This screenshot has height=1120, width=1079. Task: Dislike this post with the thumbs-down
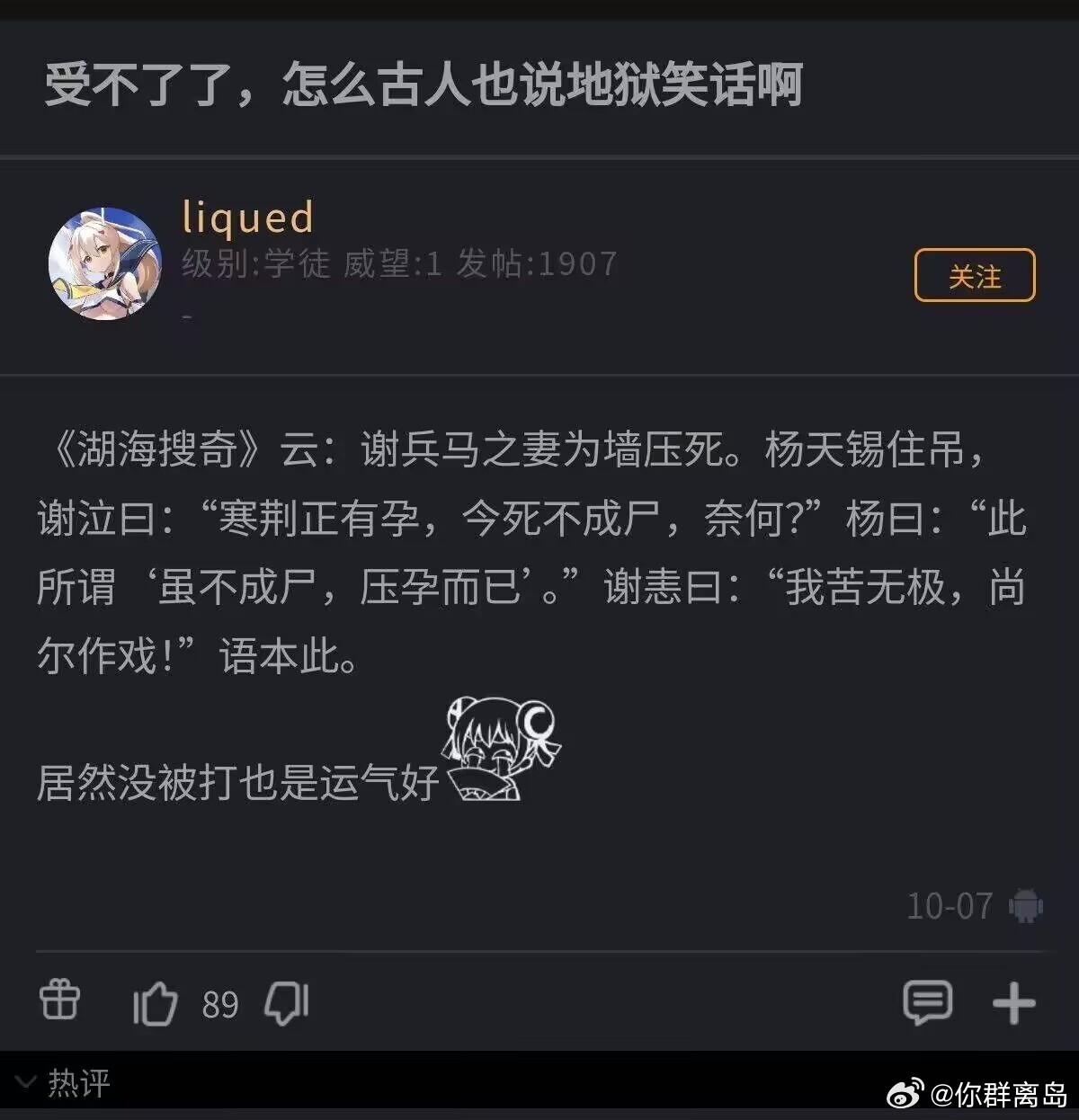tap(287, 1003)
